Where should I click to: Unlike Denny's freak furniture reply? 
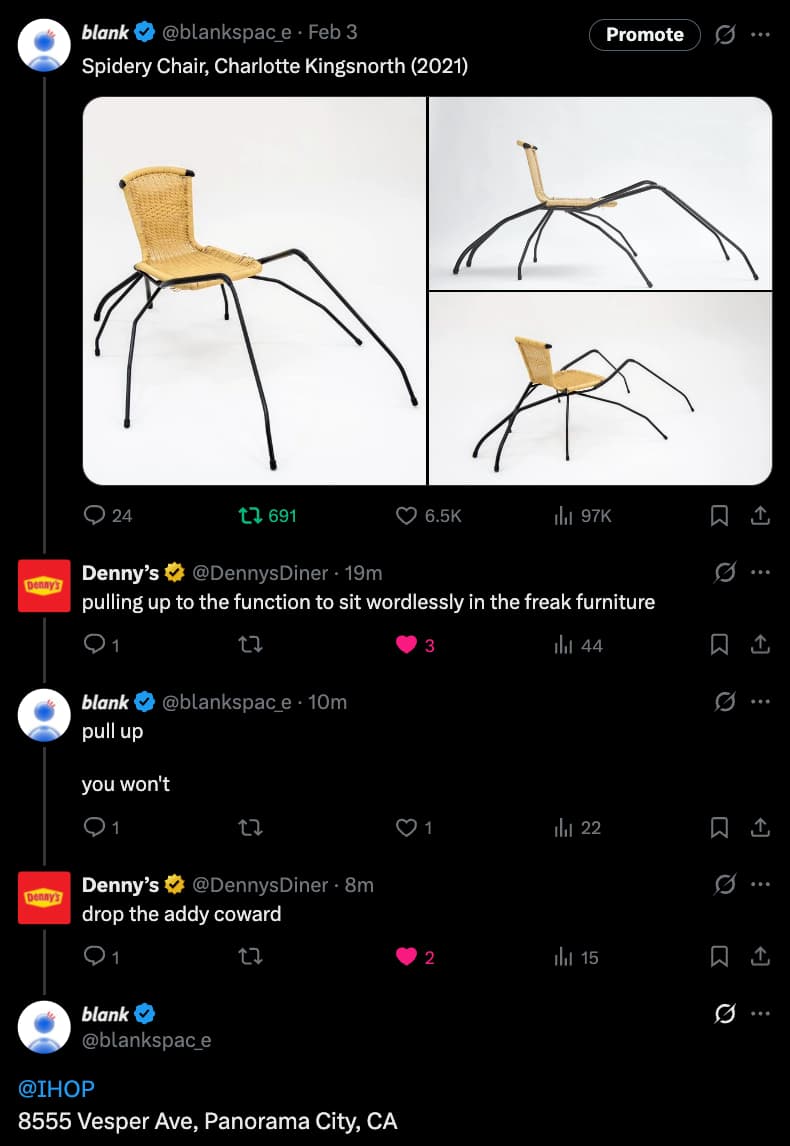405,644
